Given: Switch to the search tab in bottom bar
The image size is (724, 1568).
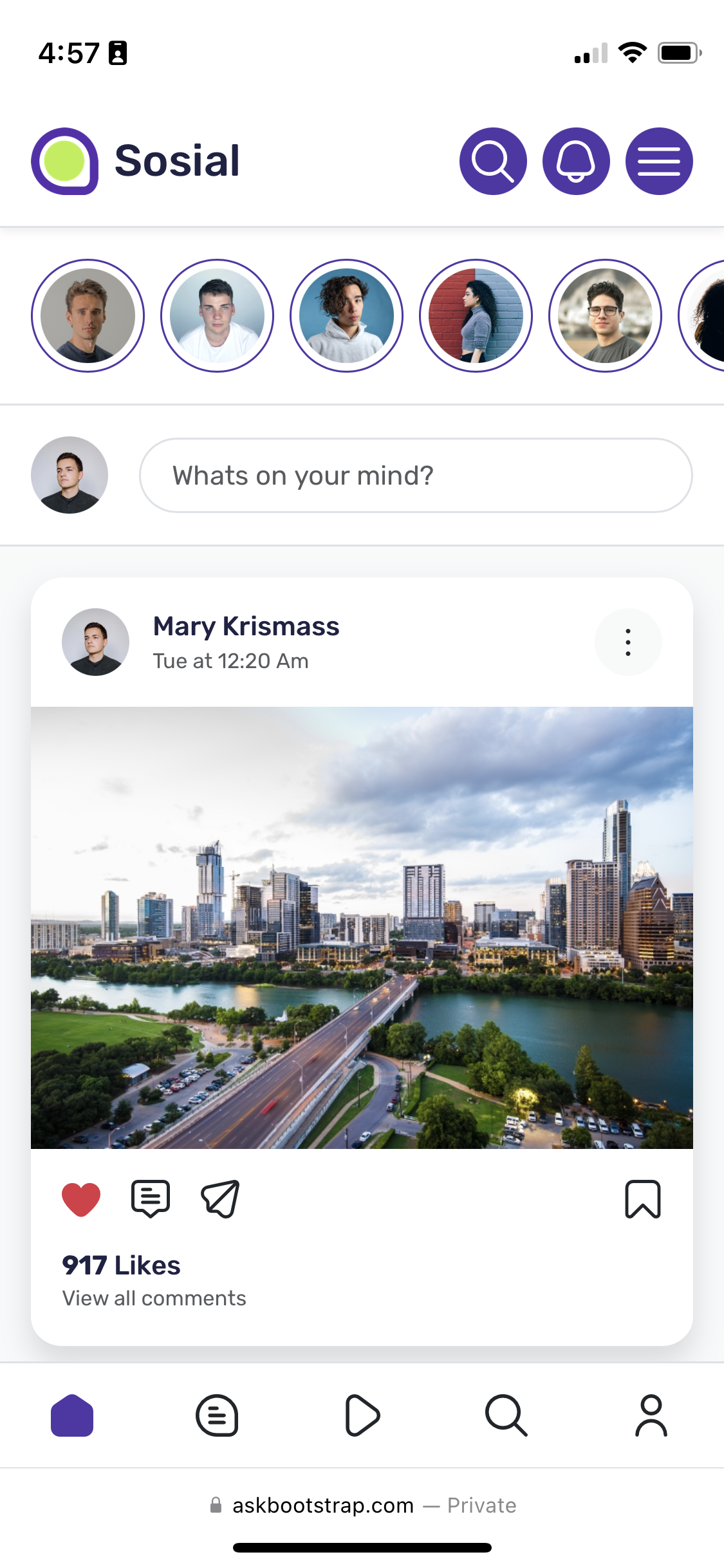Looking at the screenshot, I should (x=506, y=1415).
